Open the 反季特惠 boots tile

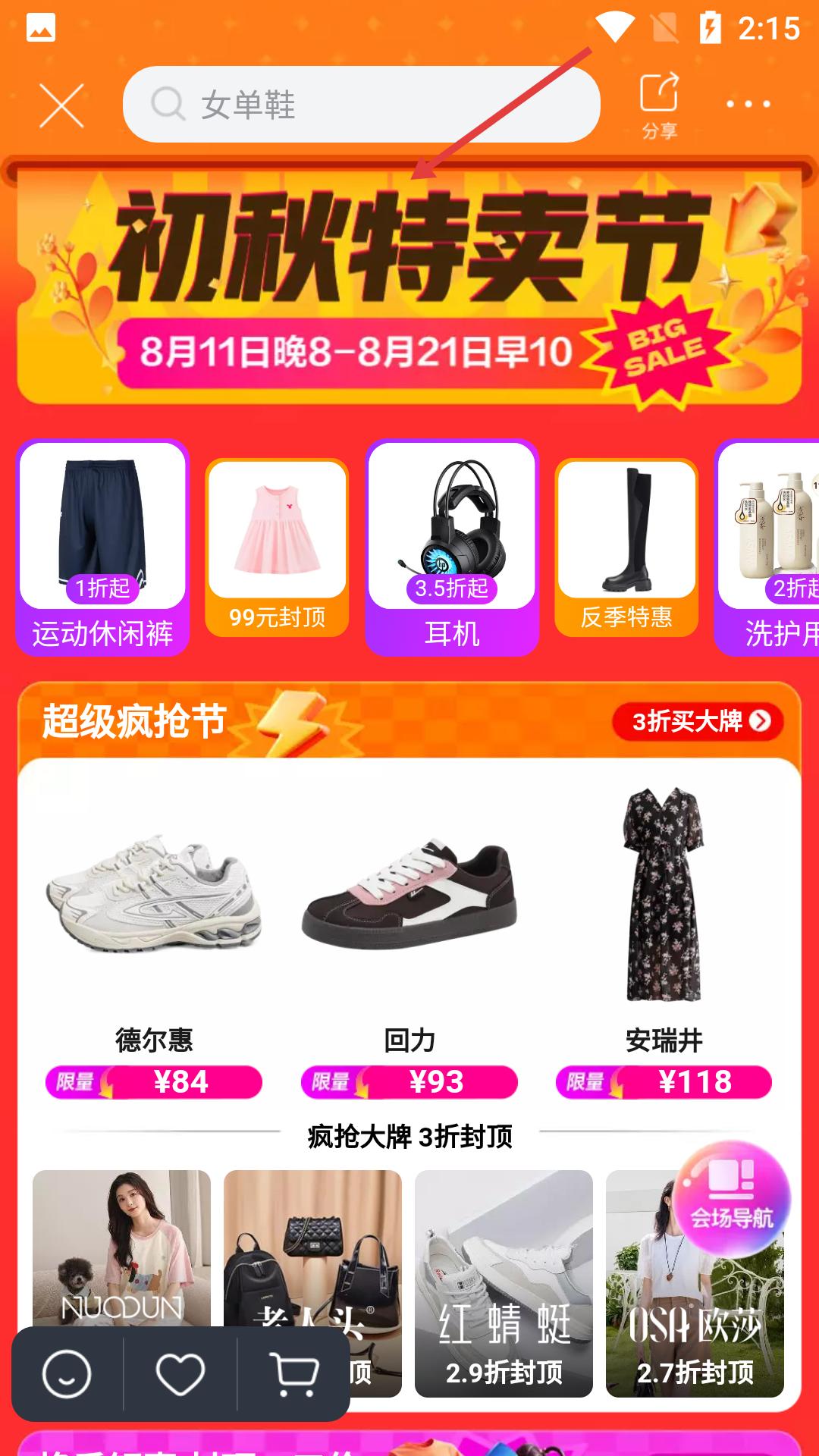(626, 548)
